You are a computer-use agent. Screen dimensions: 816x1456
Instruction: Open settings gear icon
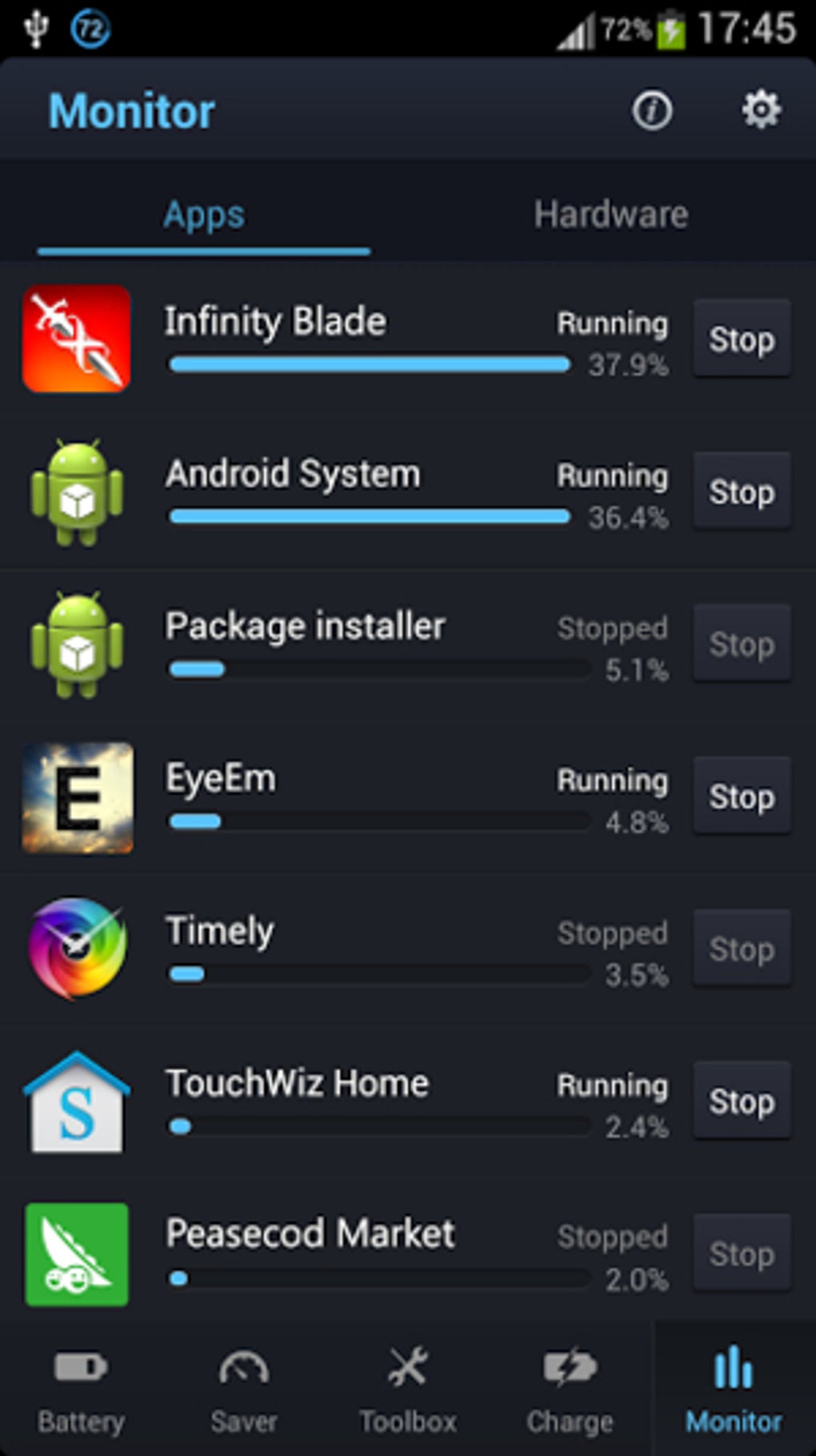(761, 110)
